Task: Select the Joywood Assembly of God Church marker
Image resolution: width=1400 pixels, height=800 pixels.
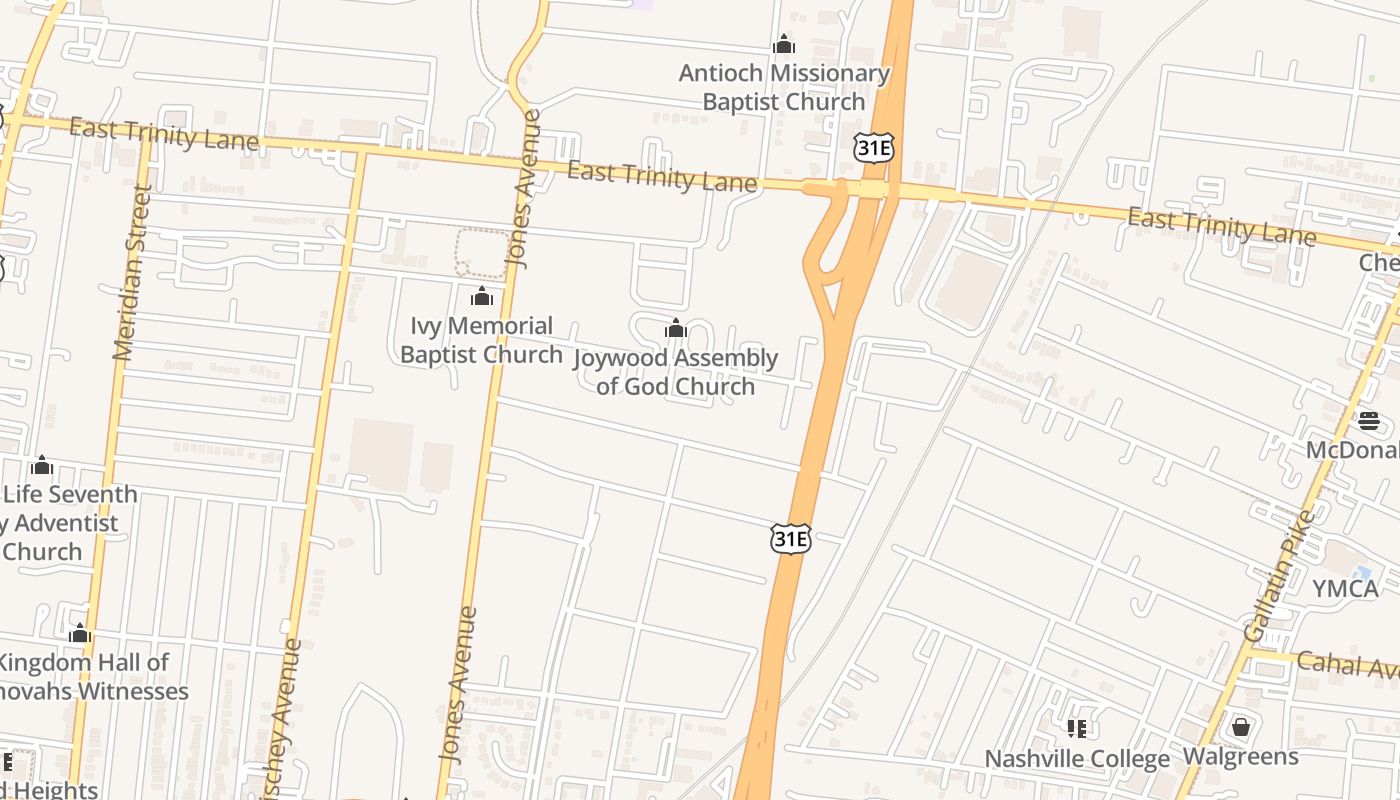Action: pyautogui.click(x=676, y=328)
